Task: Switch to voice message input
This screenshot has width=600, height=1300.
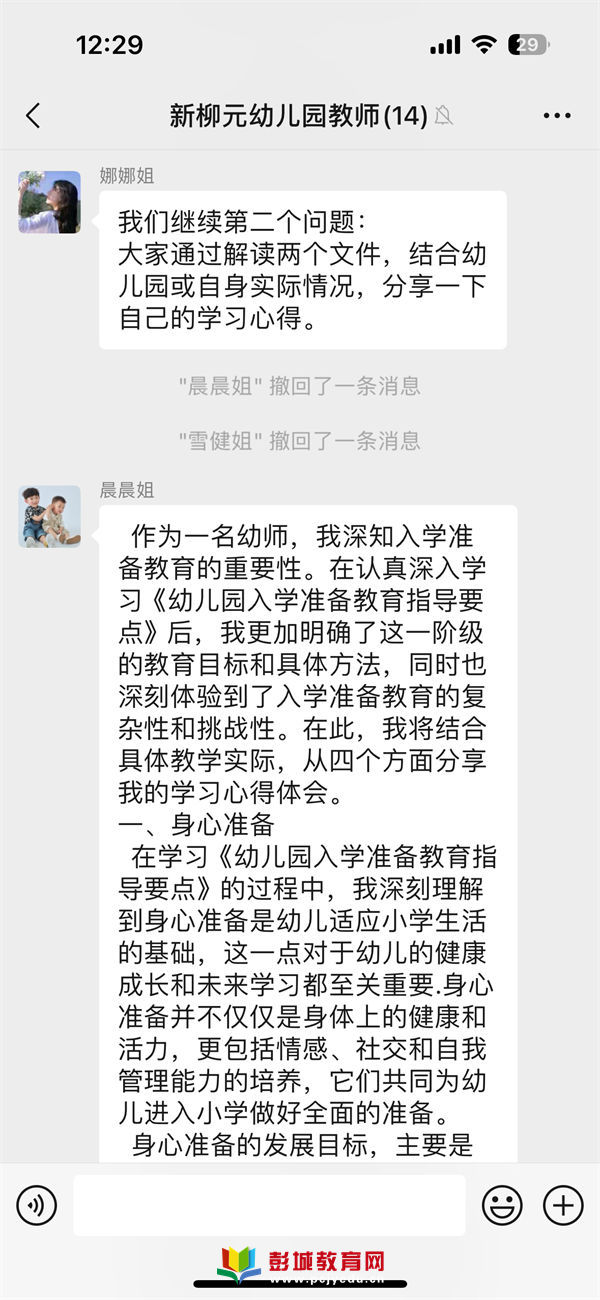Action: (37, 1205)
